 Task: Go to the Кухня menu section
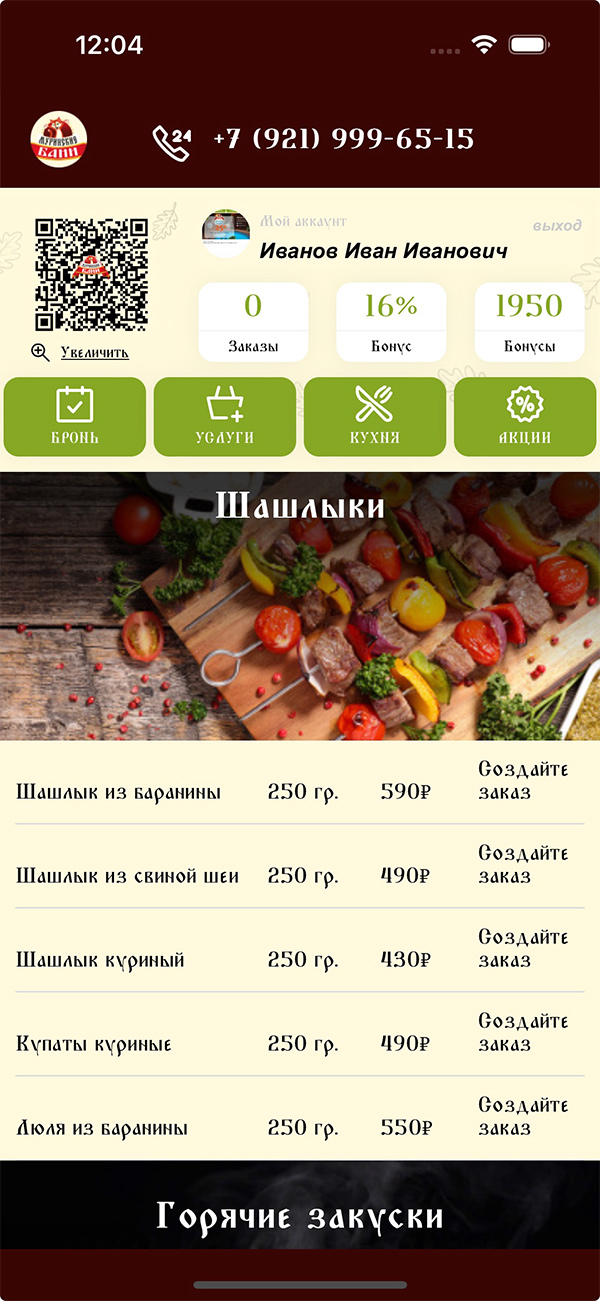point(375,416)
